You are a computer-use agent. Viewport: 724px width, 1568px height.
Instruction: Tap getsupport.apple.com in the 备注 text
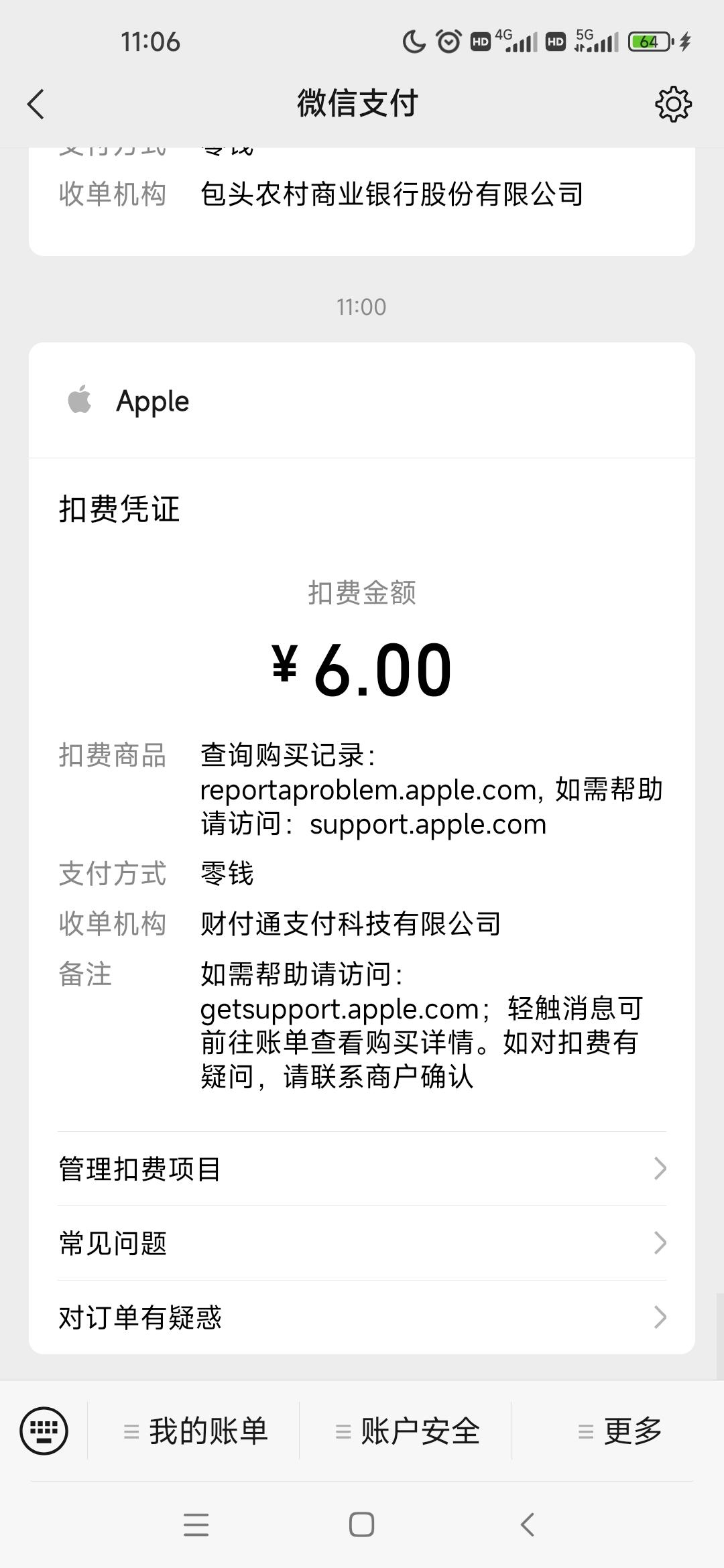pos(335,1009)
